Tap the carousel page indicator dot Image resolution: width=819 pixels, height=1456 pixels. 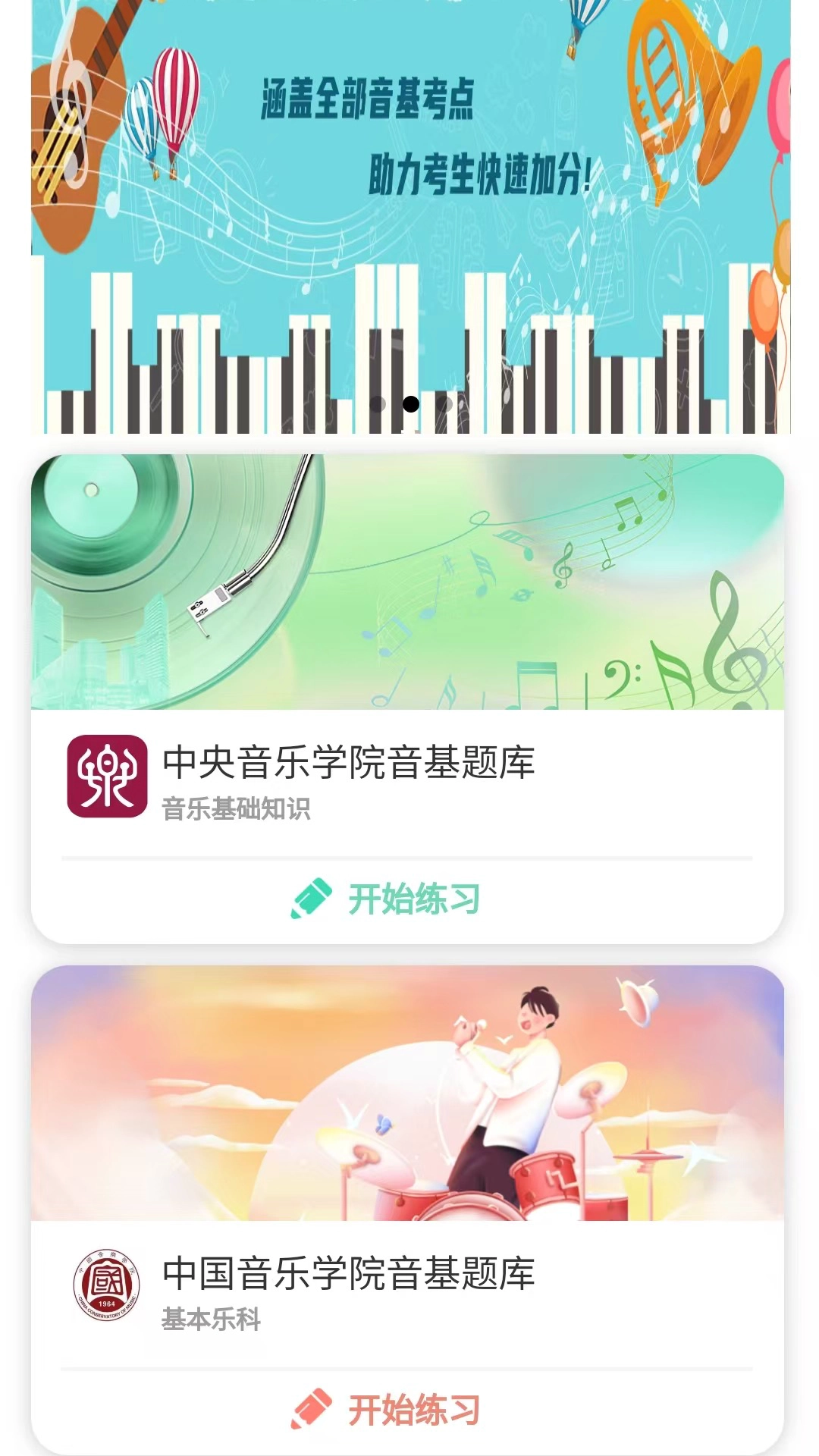click(409, 404)
